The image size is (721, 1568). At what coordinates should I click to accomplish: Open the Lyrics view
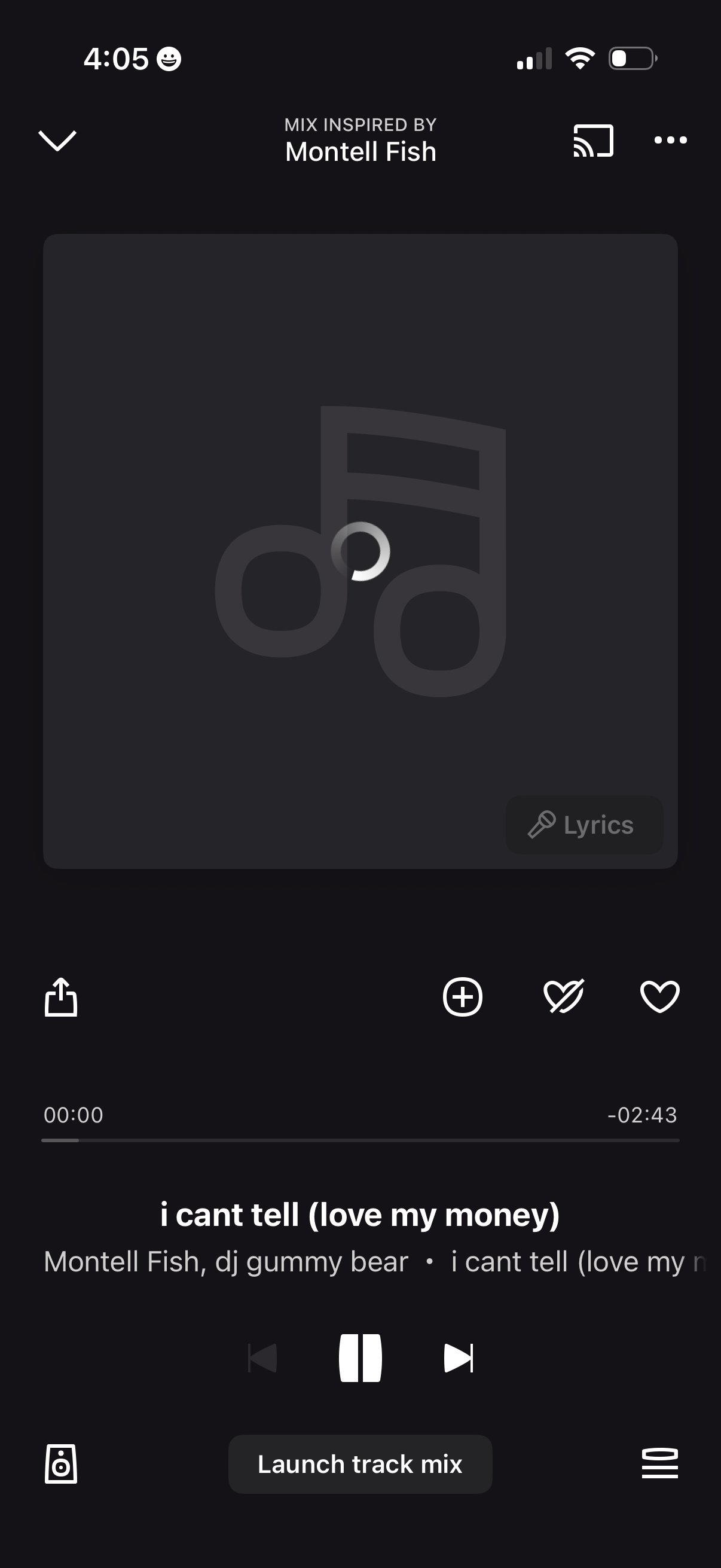(583, 825)
